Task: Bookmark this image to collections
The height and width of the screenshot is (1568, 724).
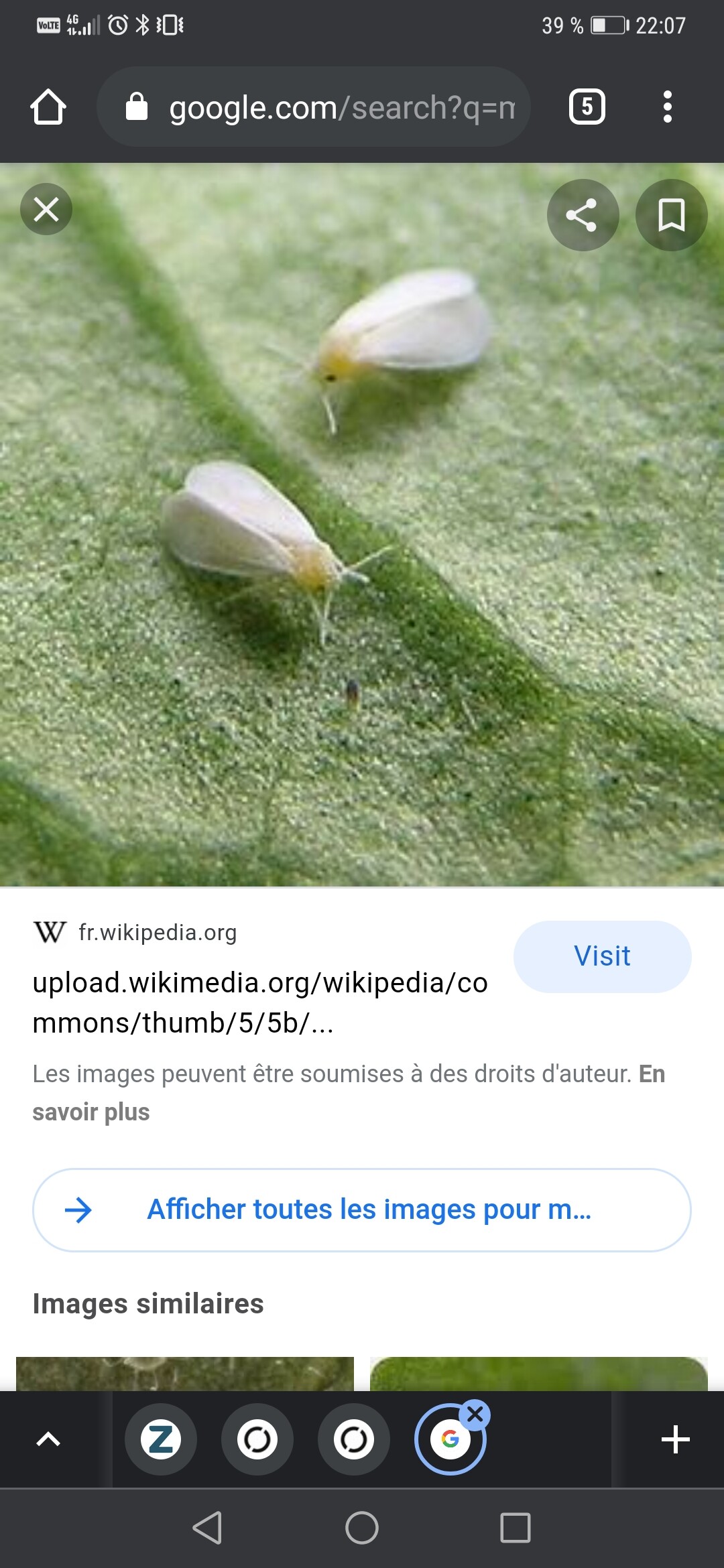Action: (x=671, y=215)
